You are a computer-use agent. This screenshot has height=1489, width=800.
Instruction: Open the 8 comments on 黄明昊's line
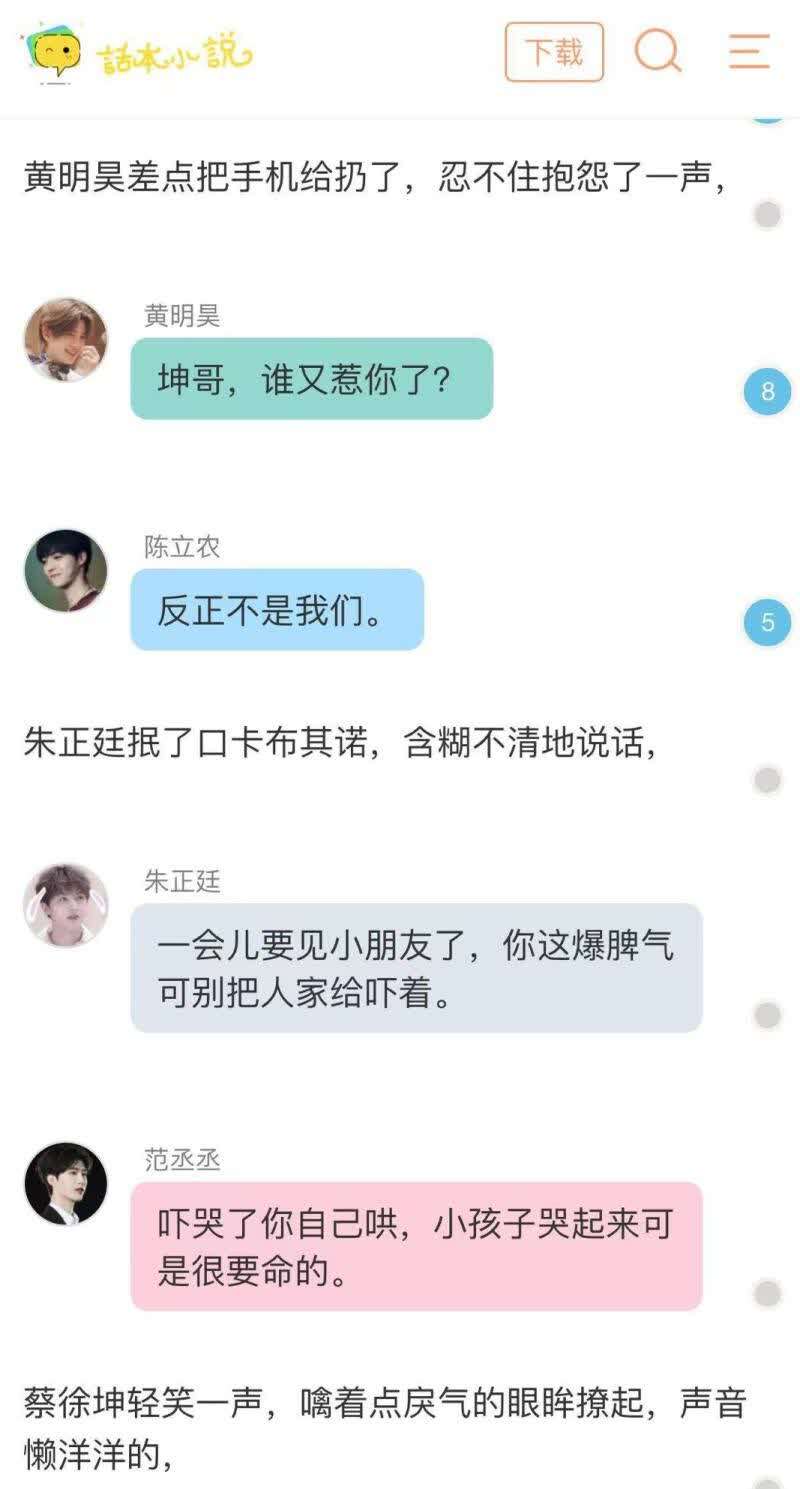[767, 391]
